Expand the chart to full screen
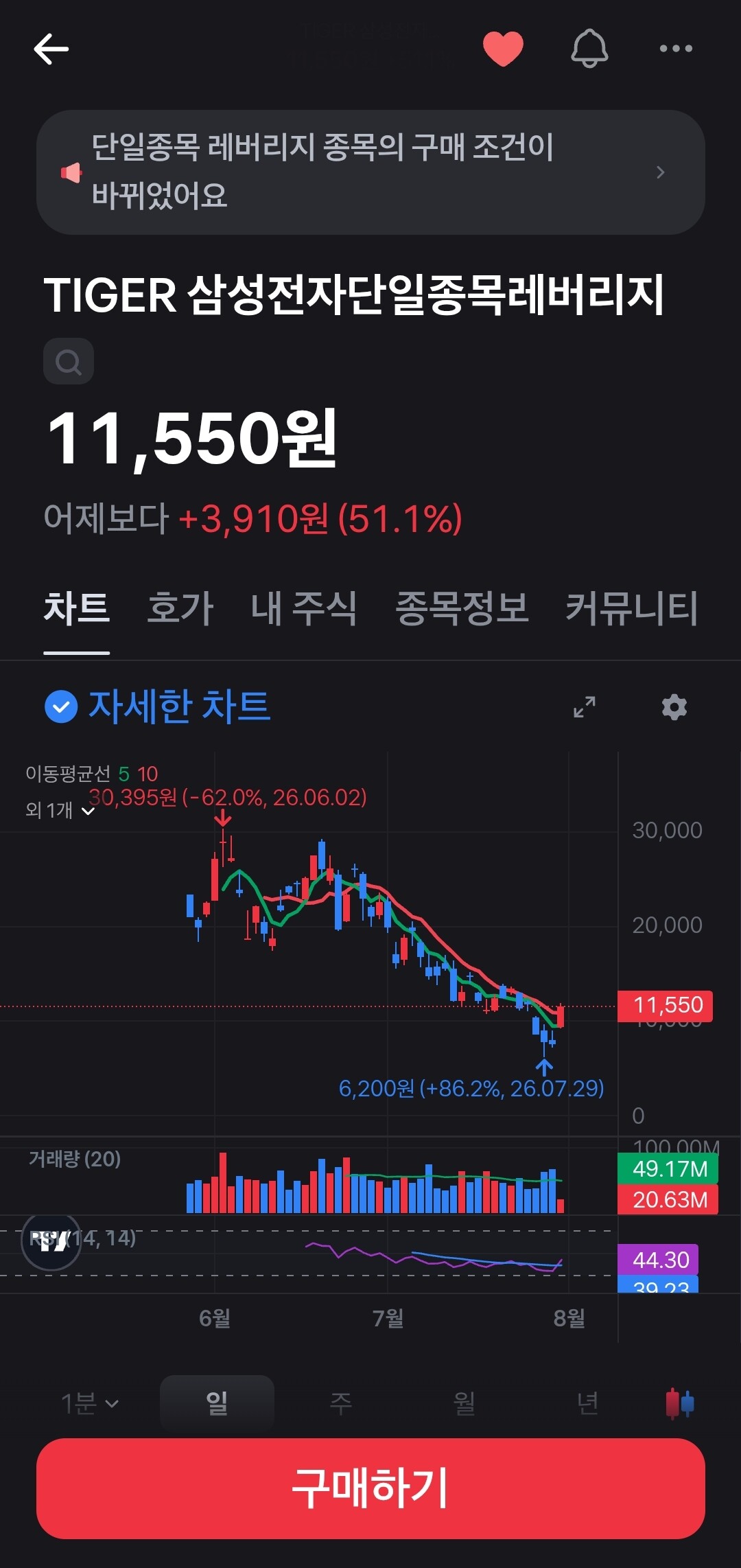This screenshot has height=1568, width=741. [x=585, y=707]
